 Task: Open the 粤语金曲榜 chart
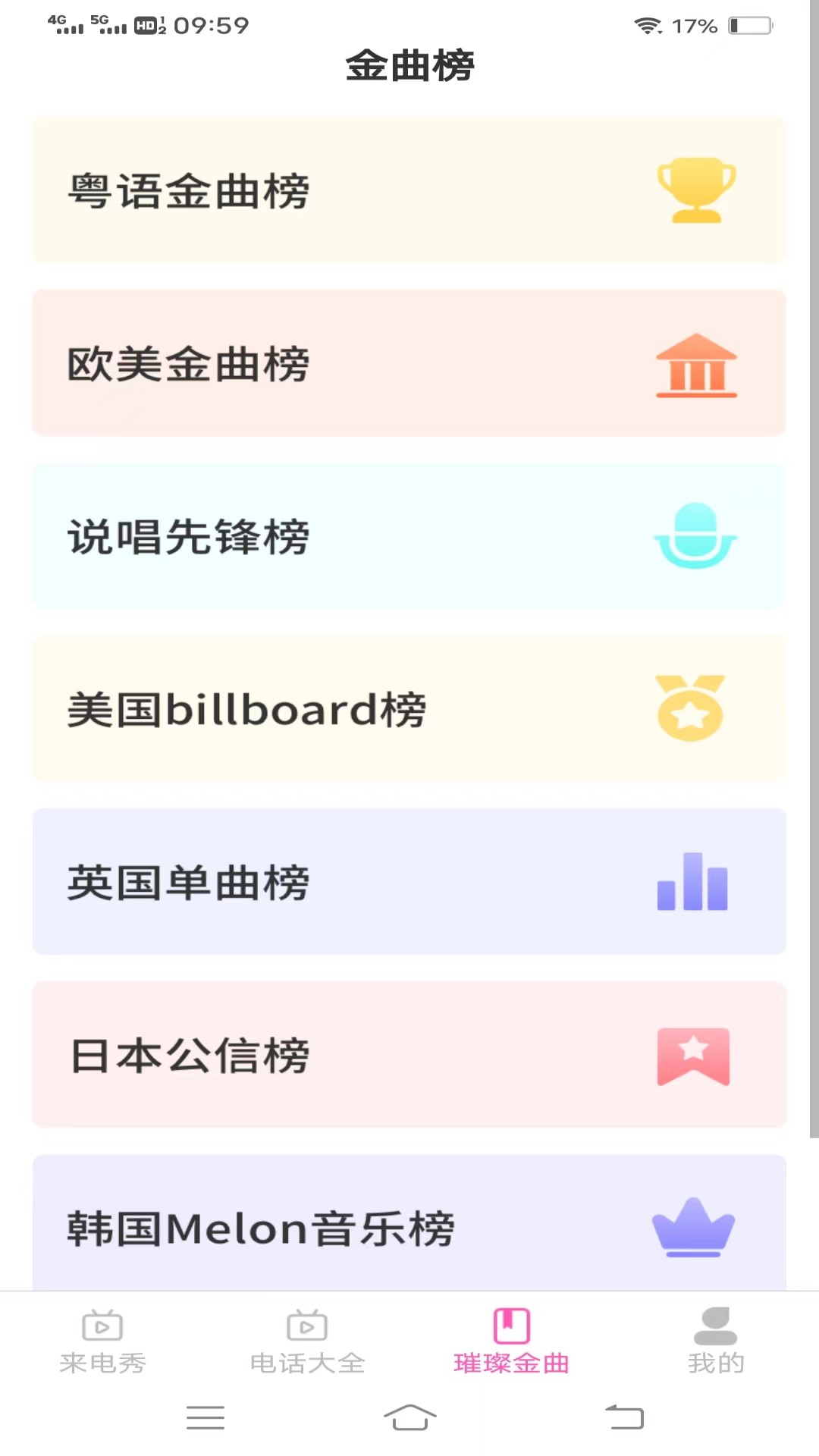pos(409,190)
